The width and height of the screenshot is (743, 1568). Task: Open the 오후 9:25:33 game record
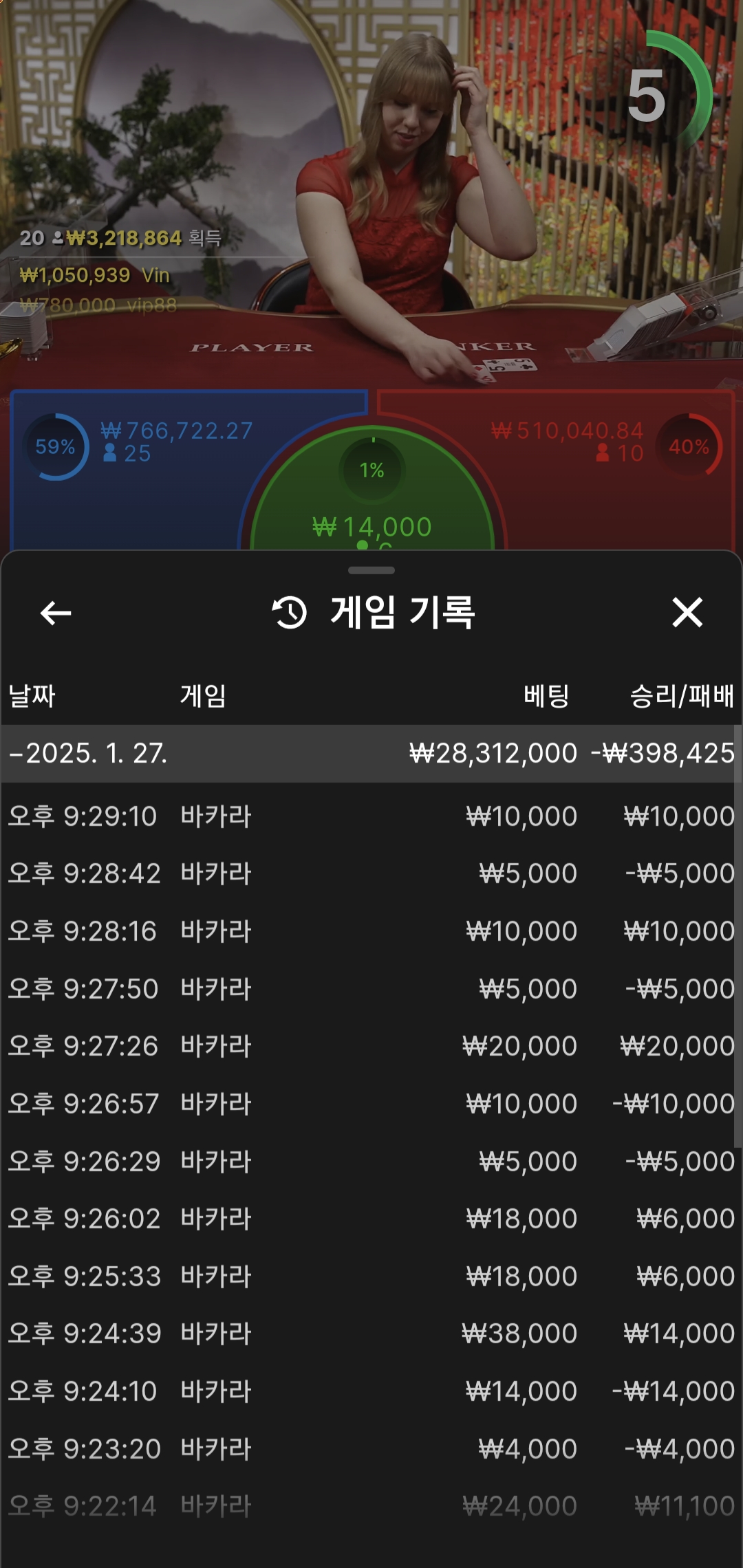point(371,1276)
